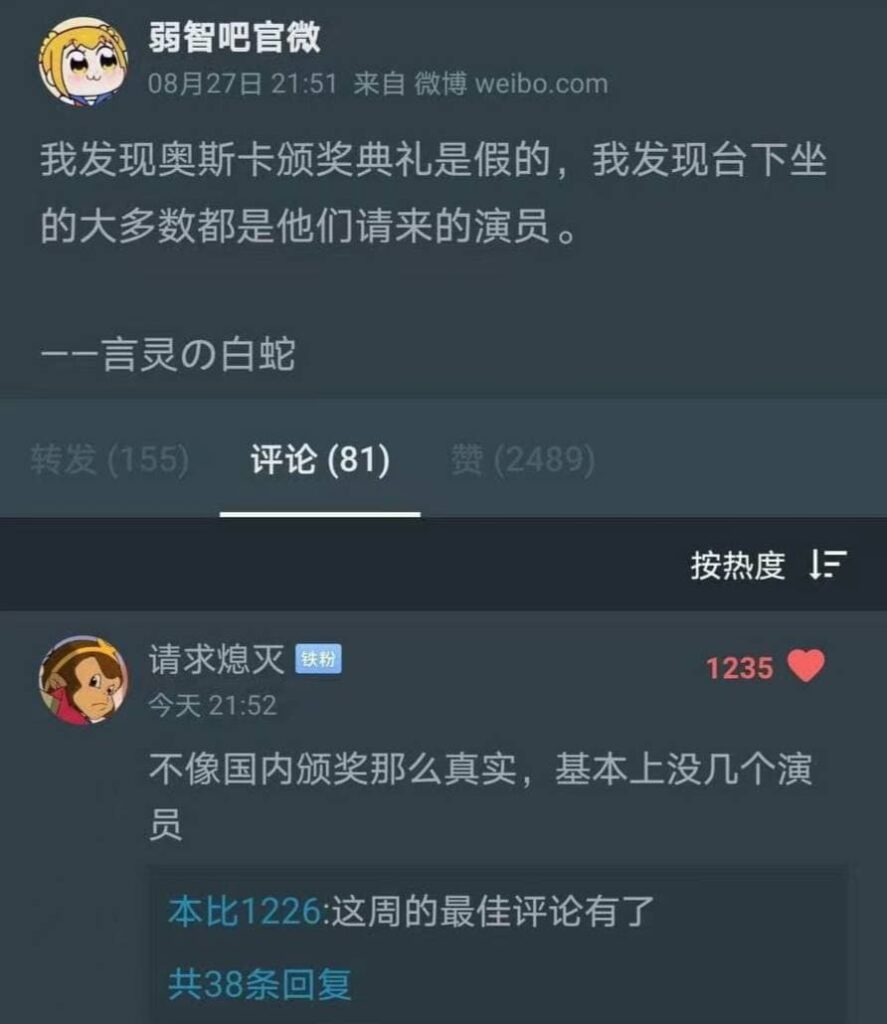Open 请求熄灭 username link
Viewport: 887px width, 1024px height.
tap(215, 658)
